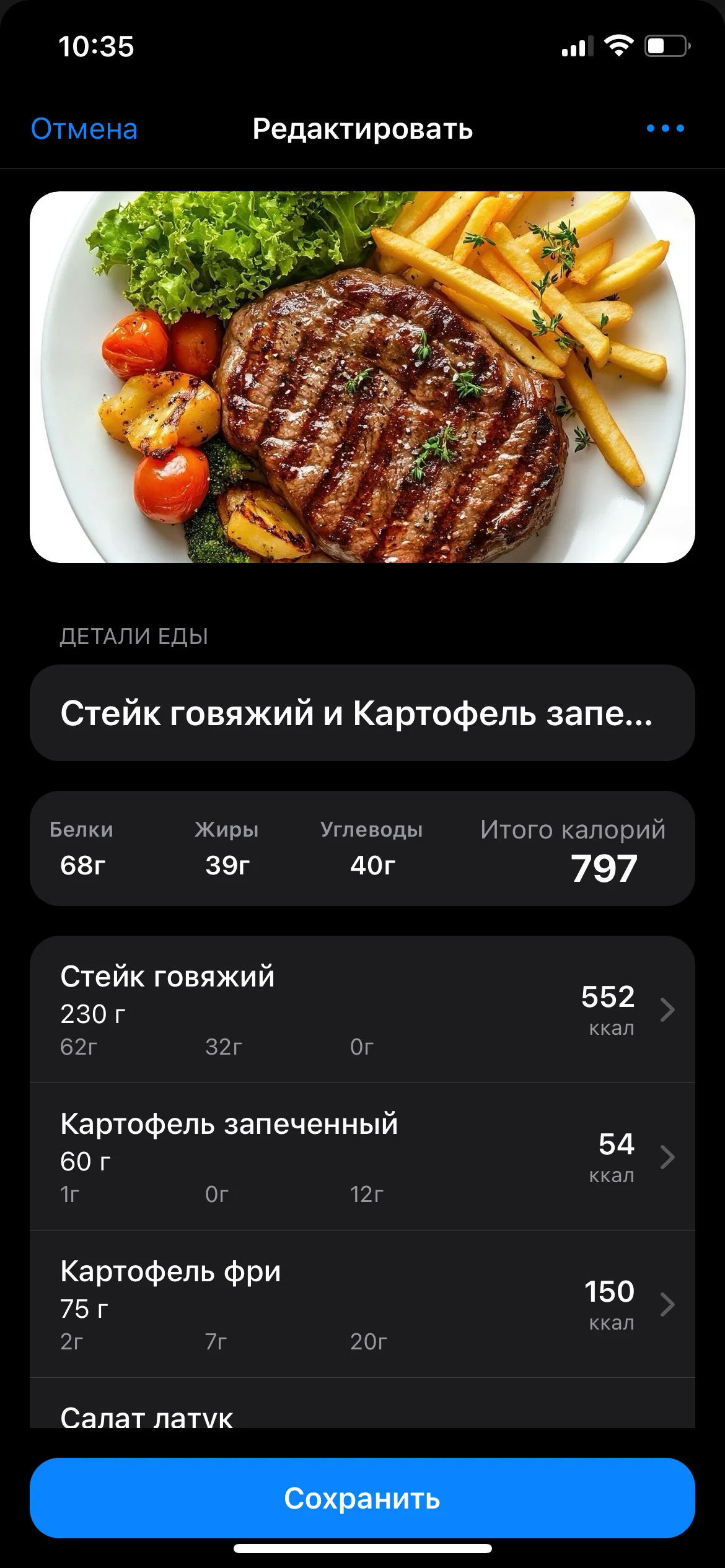
Task: Open the Картофель запеченный ingredient row
Action: click(x=362, y=1157)
